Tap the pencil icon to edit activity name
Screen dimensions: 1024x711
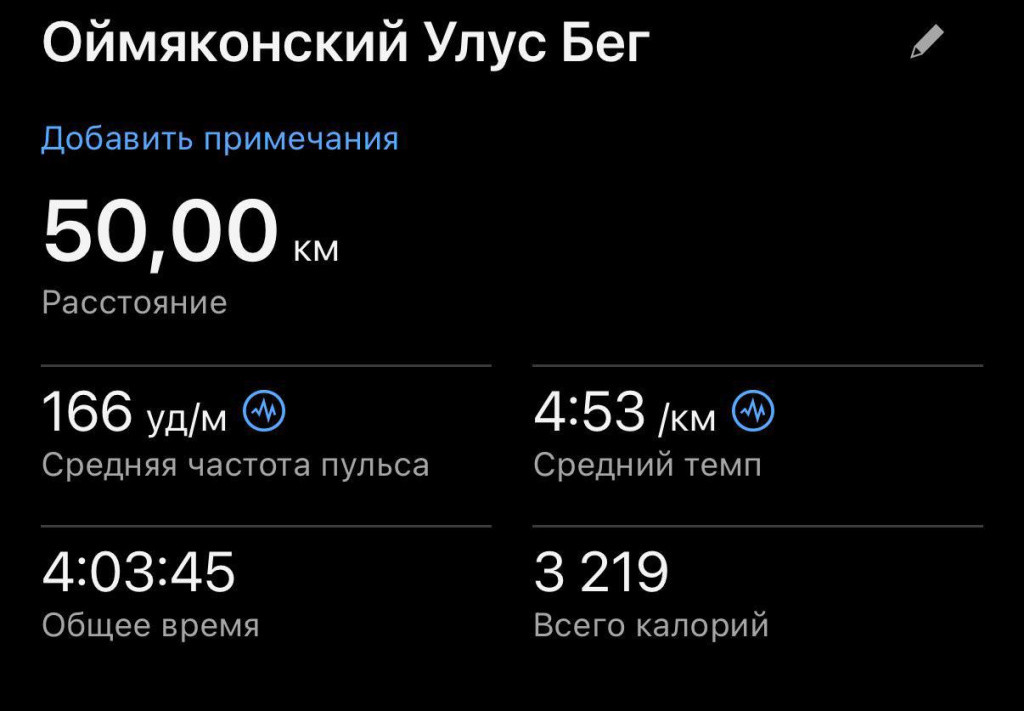tap(927, 43)
